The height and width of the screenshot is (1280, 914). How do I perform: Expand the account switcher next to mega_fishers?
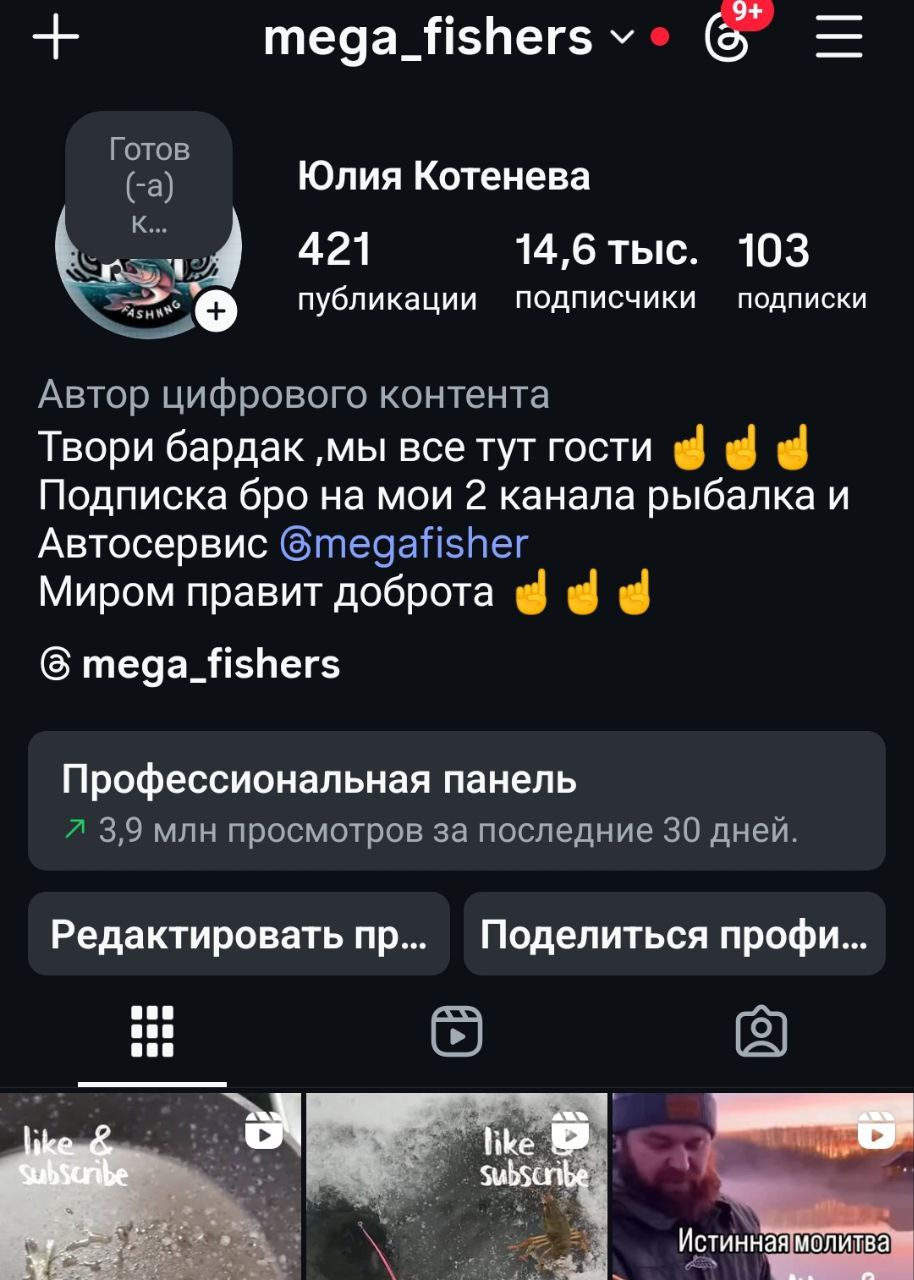click(622, 38)
